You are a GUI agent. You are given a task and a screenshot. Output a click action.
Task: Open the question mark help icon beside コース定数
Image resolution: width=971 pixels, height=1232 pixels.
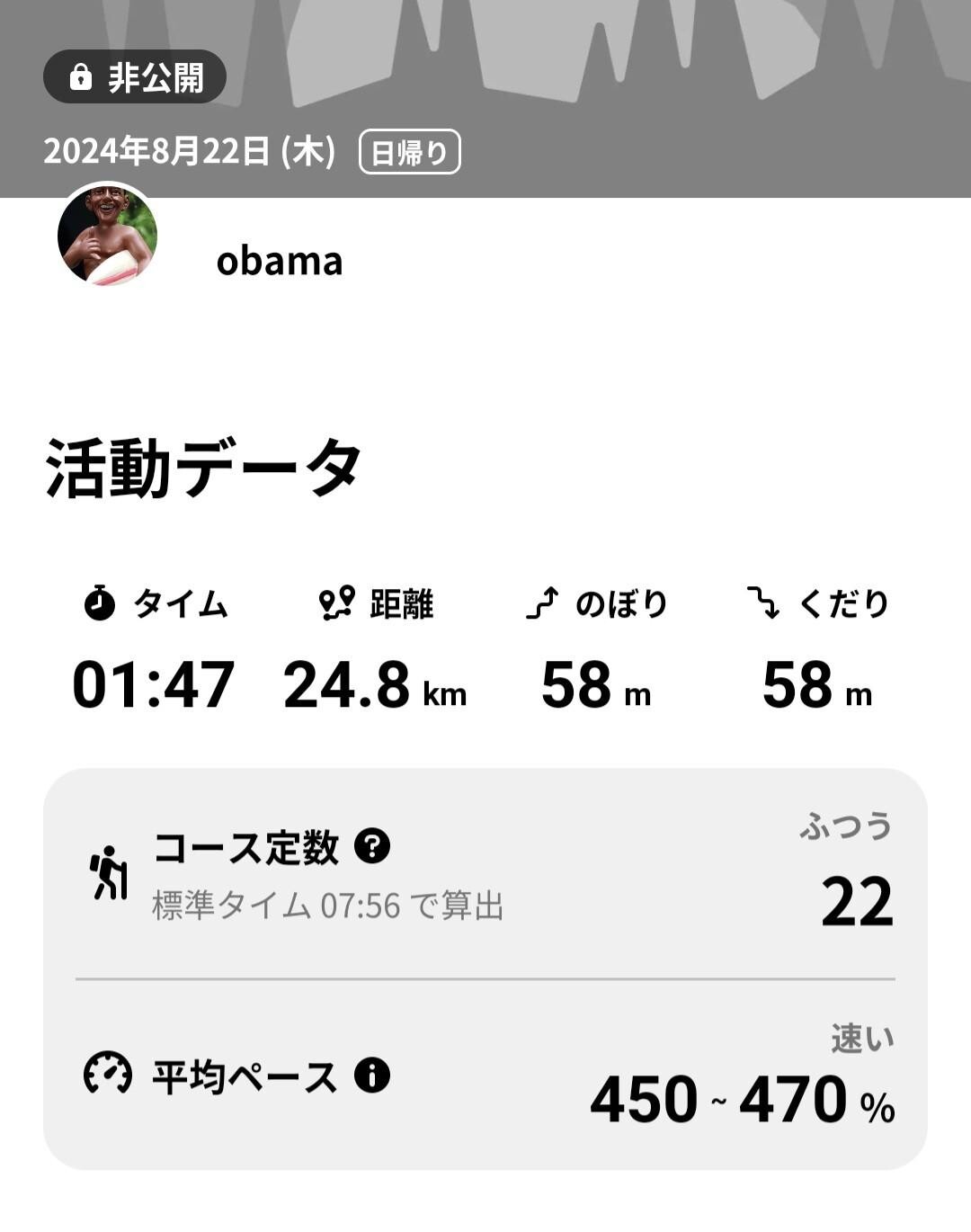pyautogui.click(x=372, y=845)
